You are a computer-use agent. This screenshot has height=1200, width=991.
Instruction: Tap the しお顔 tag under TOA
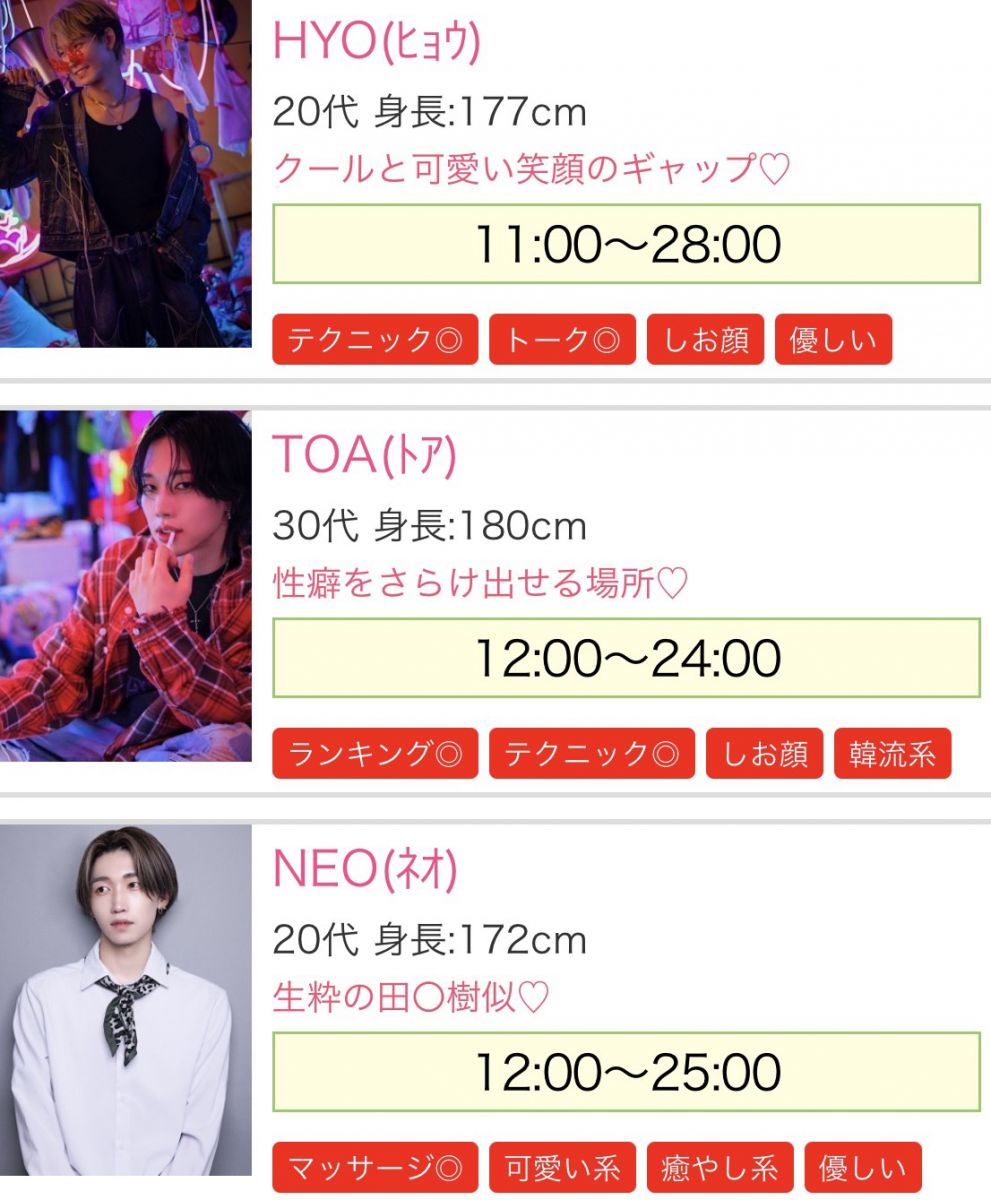coord(764,754)
